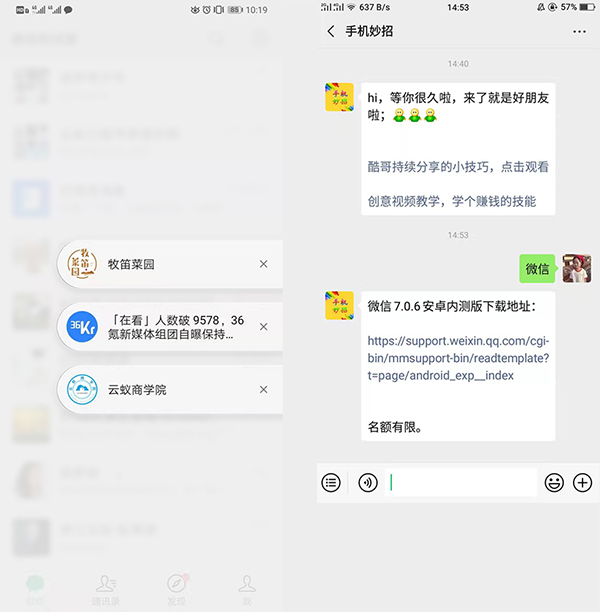
Task: Switch to the account service menu
Action: (x=331, y=482)
